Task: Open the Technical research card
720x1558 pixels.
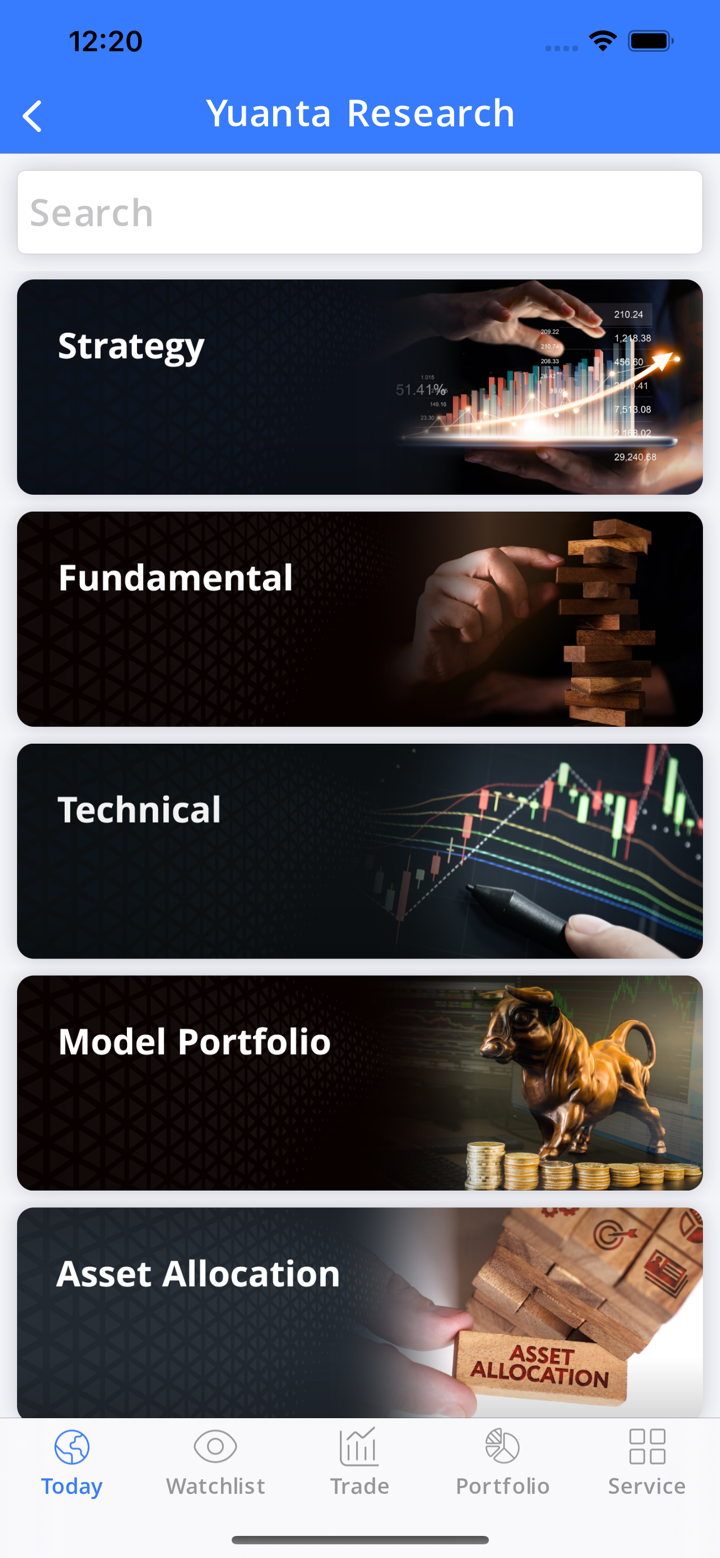Action: [x=360, y=851]
